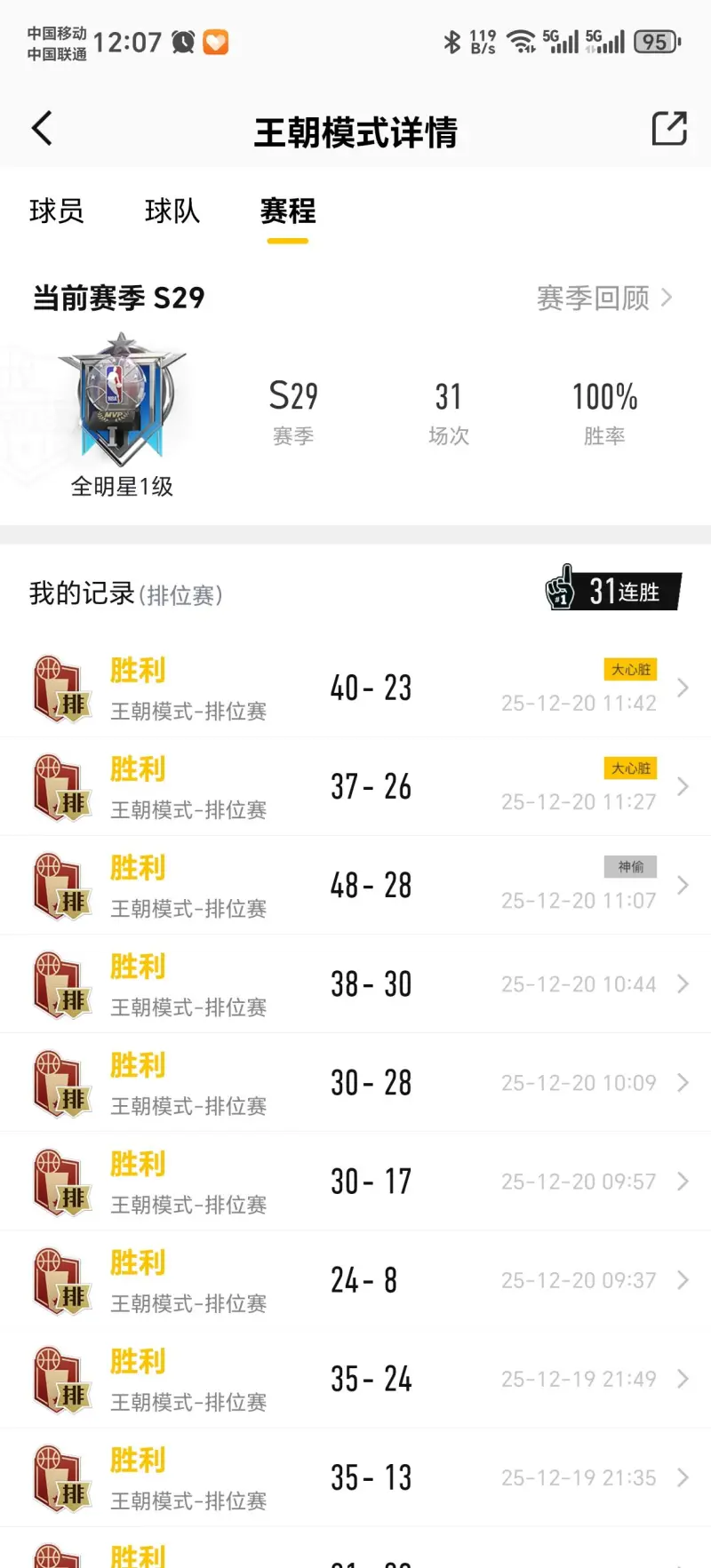Image resolution: width=711 pixels, height=1568 pixels.
Task: Open the 38-30 match details
Action: [x=355, y=984]
